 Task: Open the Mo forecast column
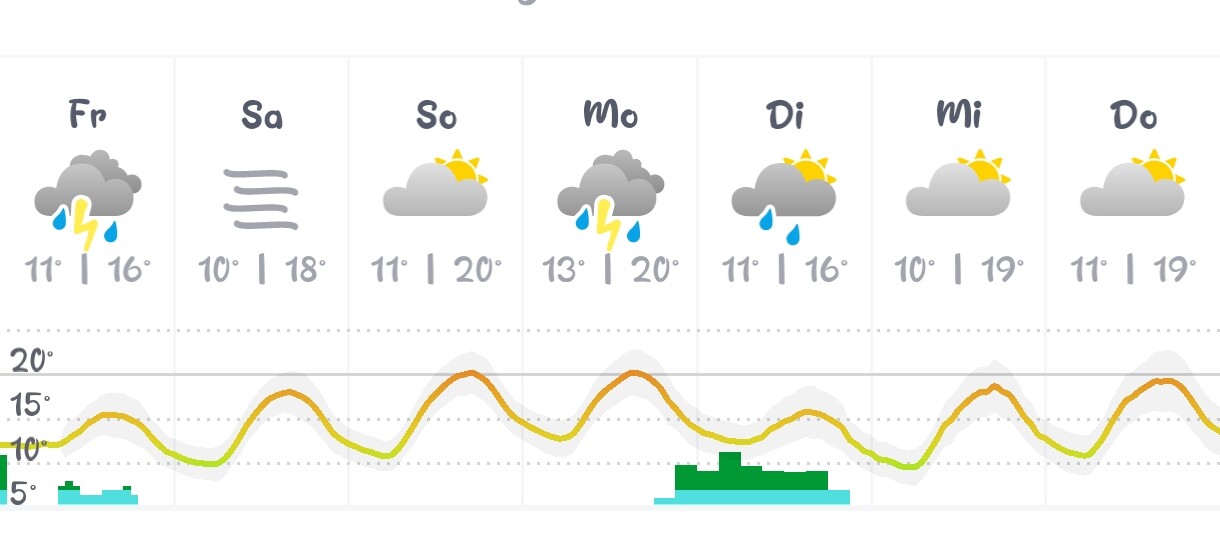610,190
